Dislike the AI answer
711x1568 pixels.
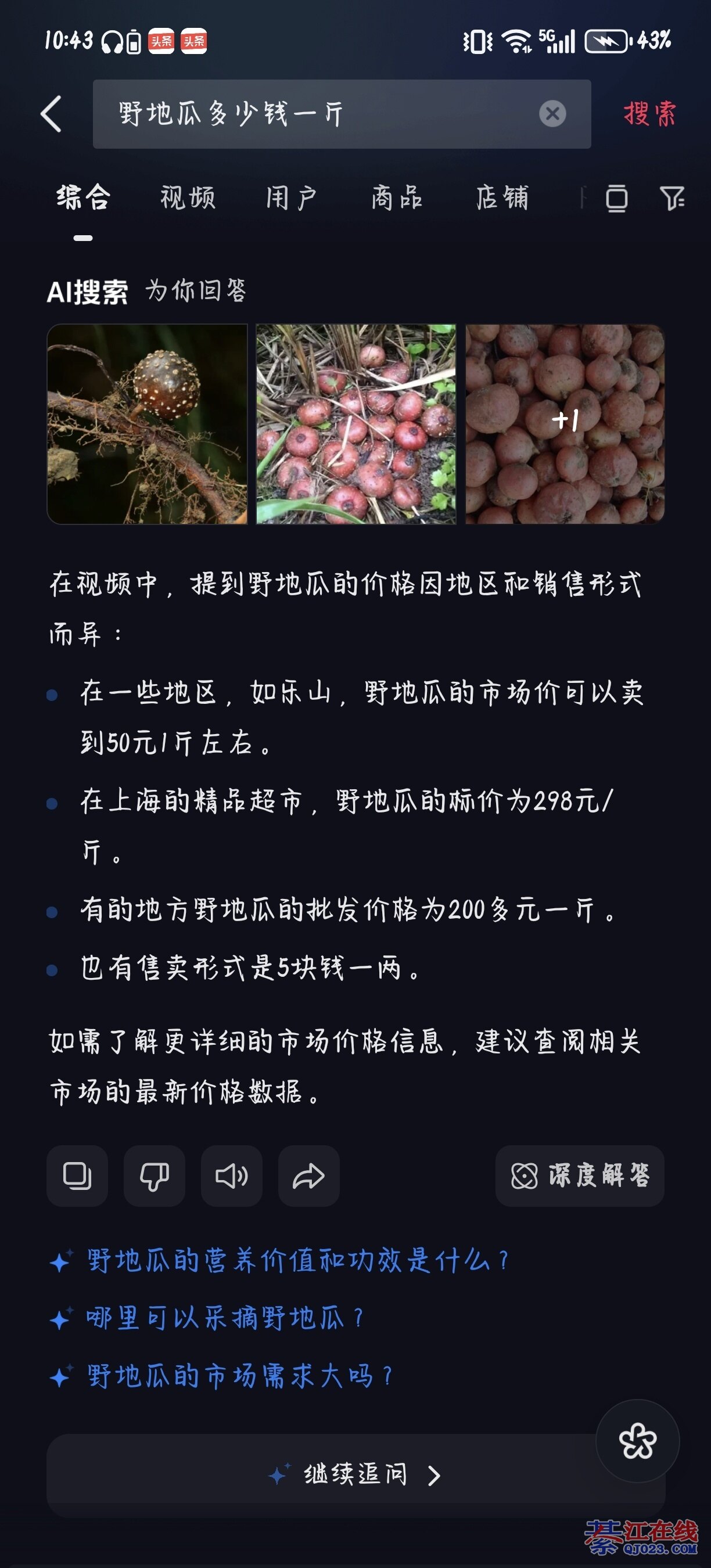point(155,1175)
